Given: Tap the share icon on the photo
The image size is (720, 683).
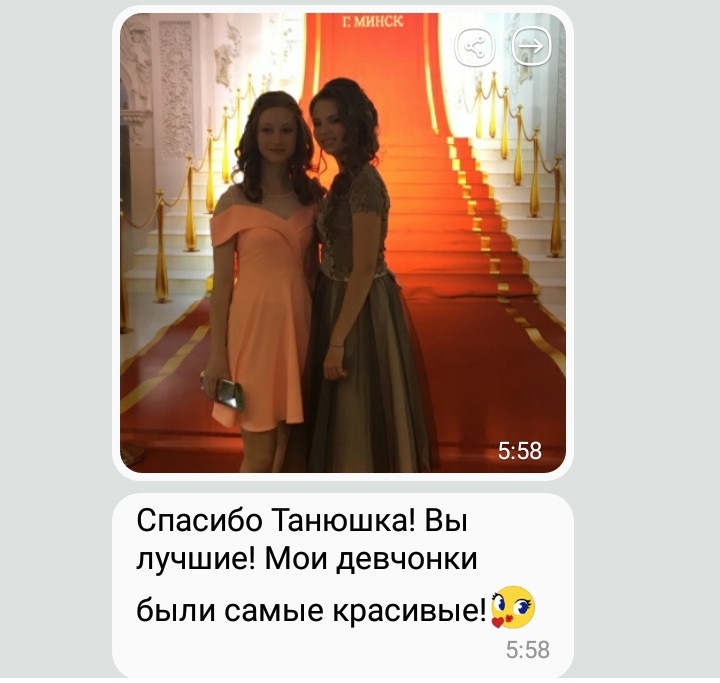Looking at the screenshot, I should 476,46.
